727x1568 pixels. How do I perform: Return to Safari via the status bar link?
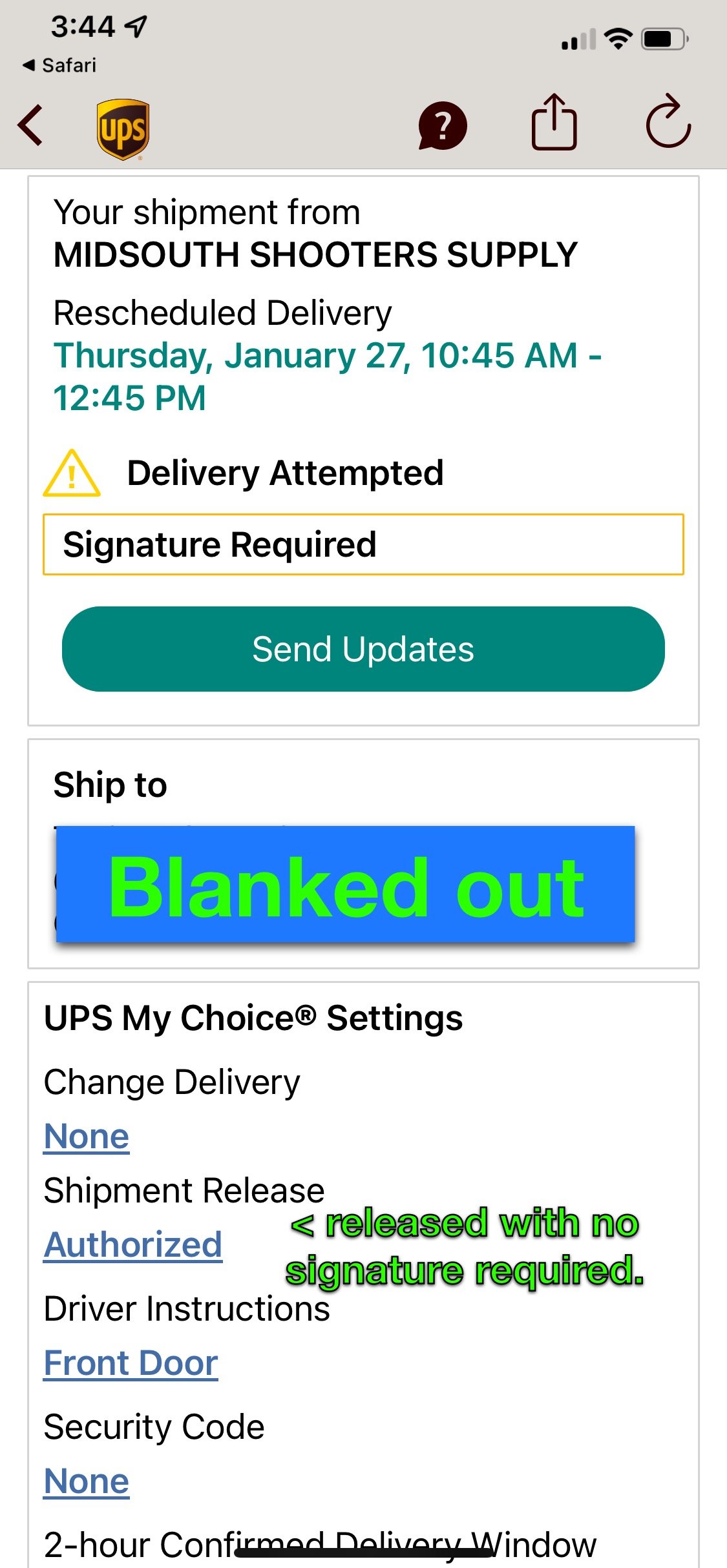[59, 65]
